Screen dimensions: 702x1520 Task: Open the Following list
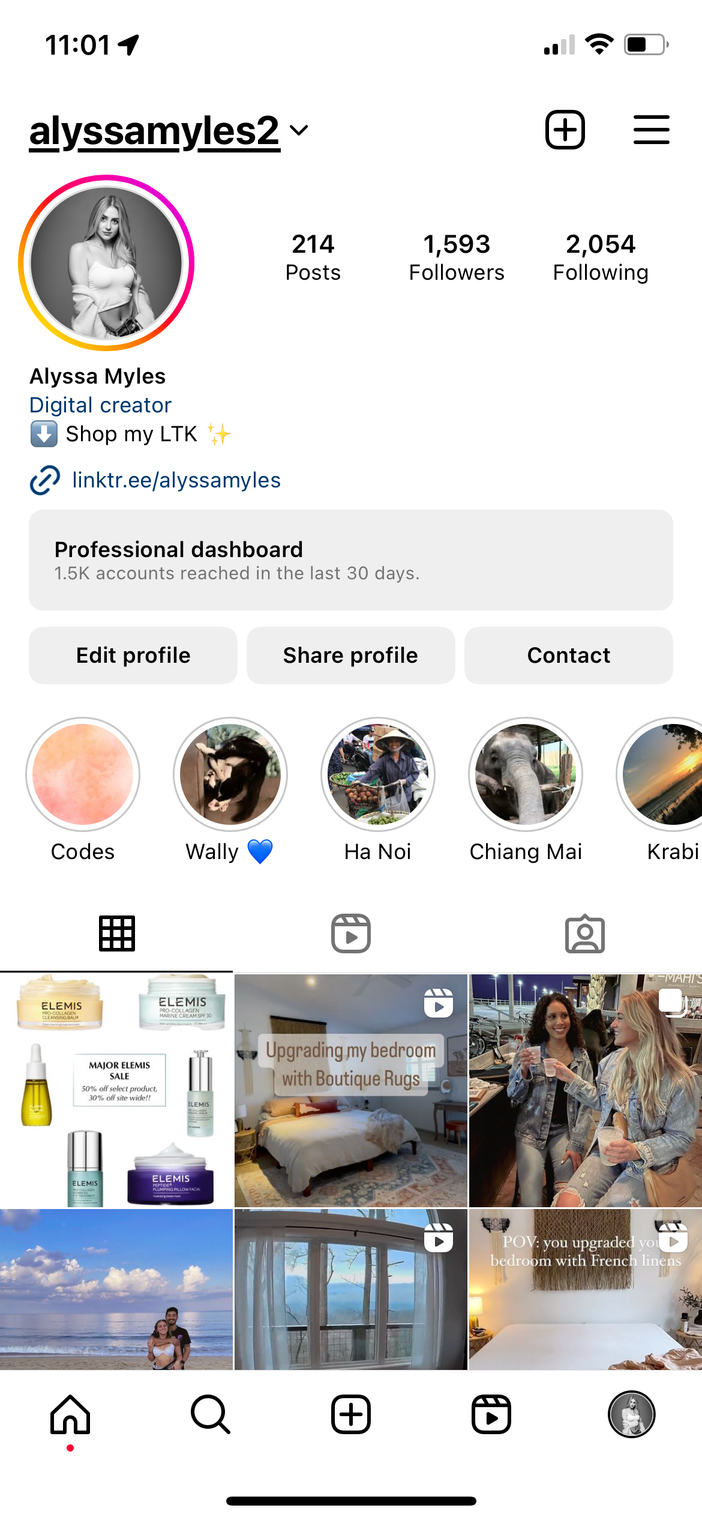tap(600, 257)
